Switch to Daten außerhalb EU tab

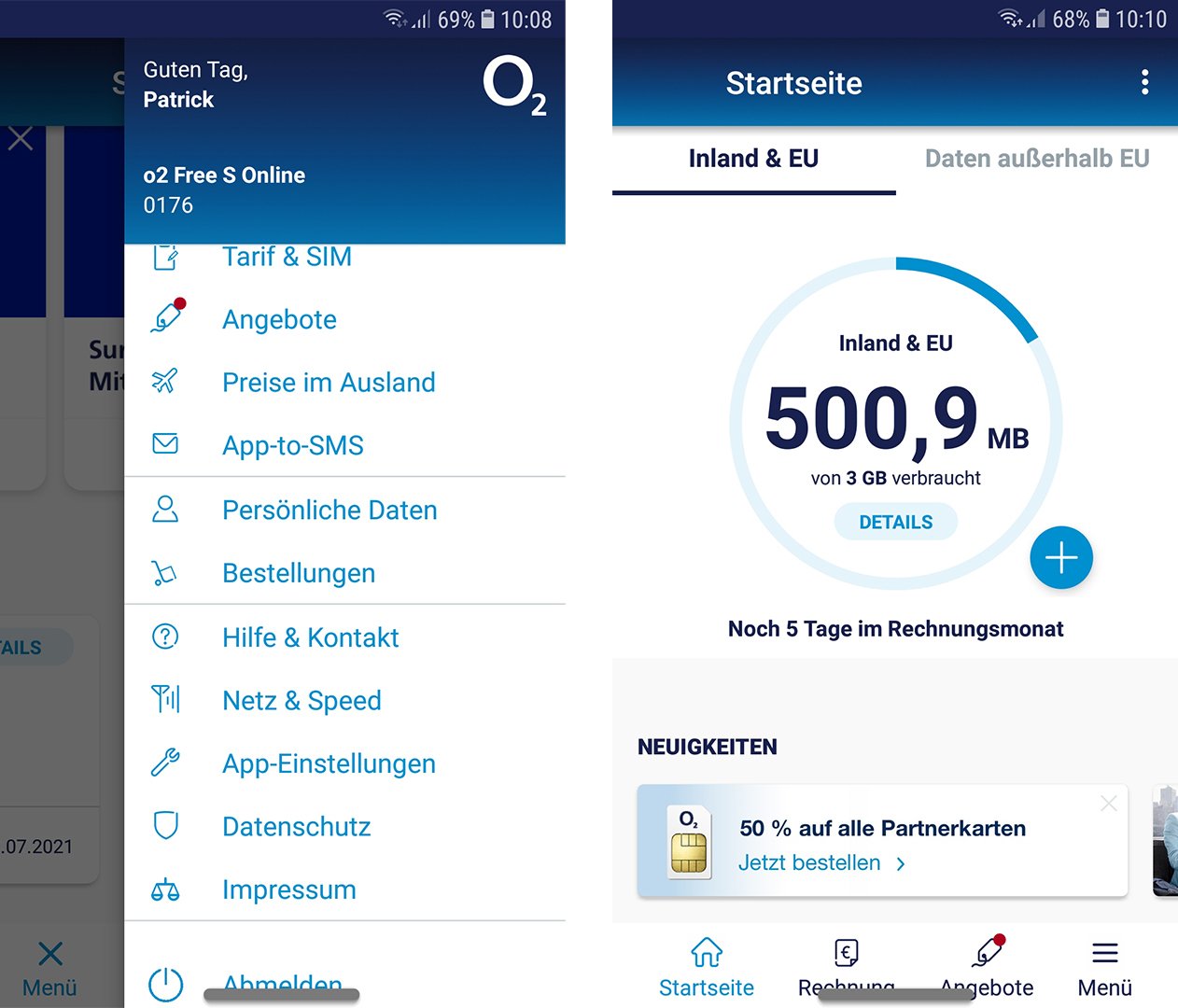[x=1036, y=159]
